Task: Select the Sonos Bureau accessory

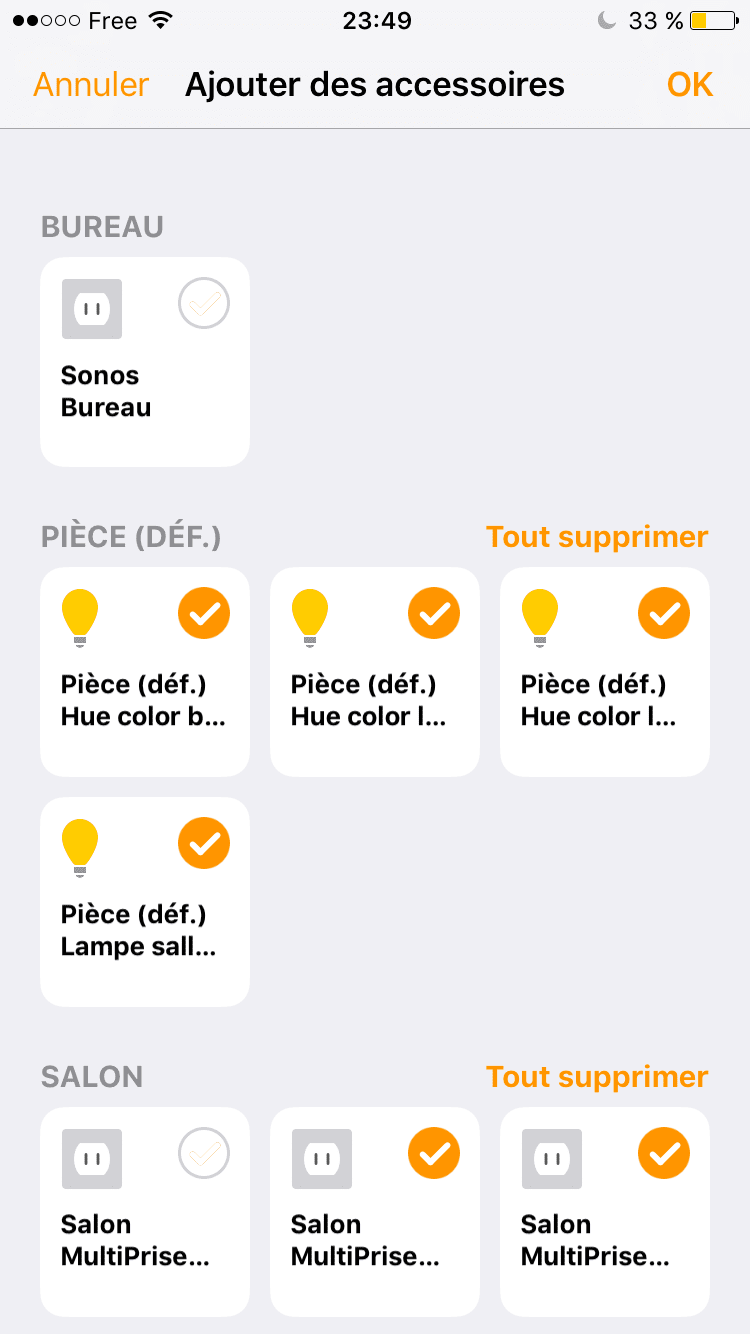Action: (145, 362)
